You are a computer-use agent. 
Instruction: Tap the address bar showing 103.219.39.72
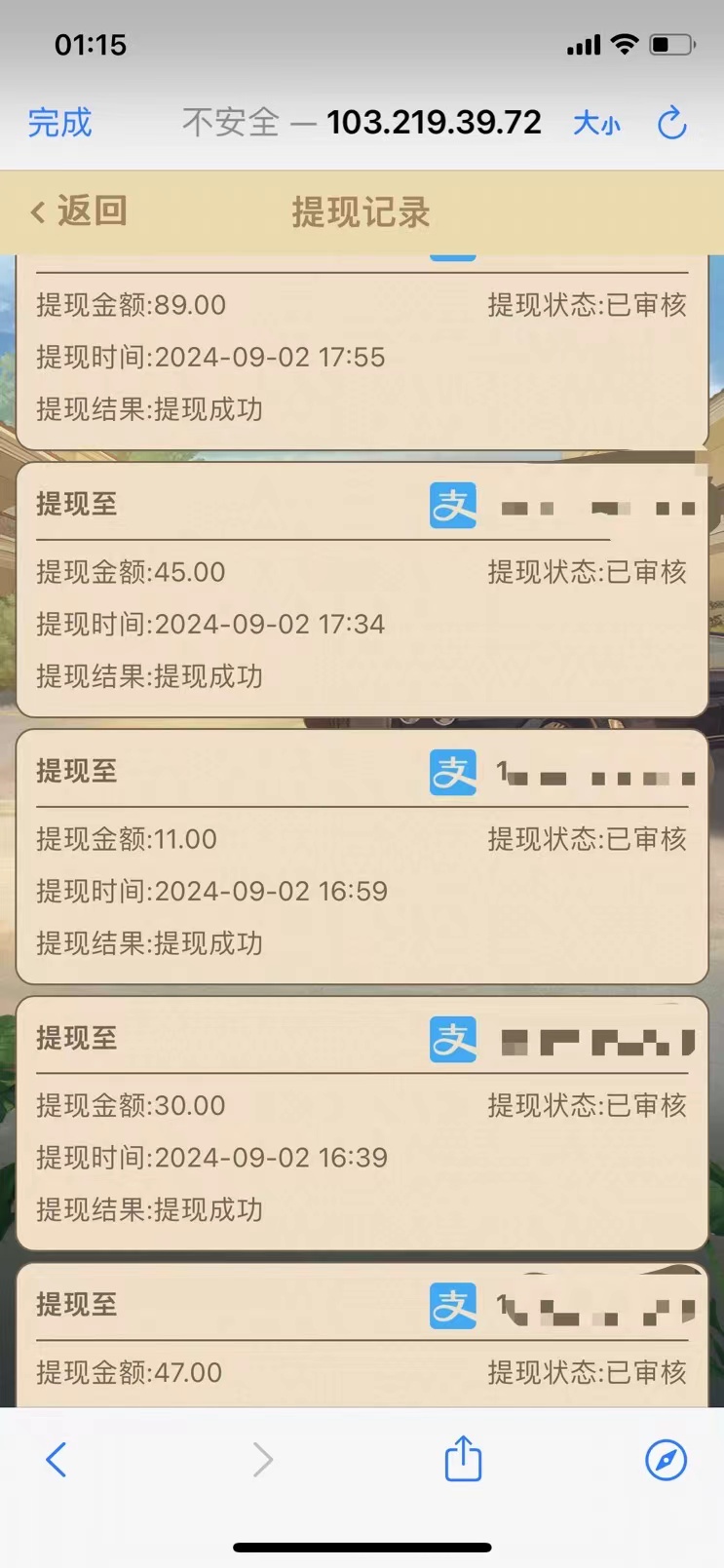(x=362, y=123)
